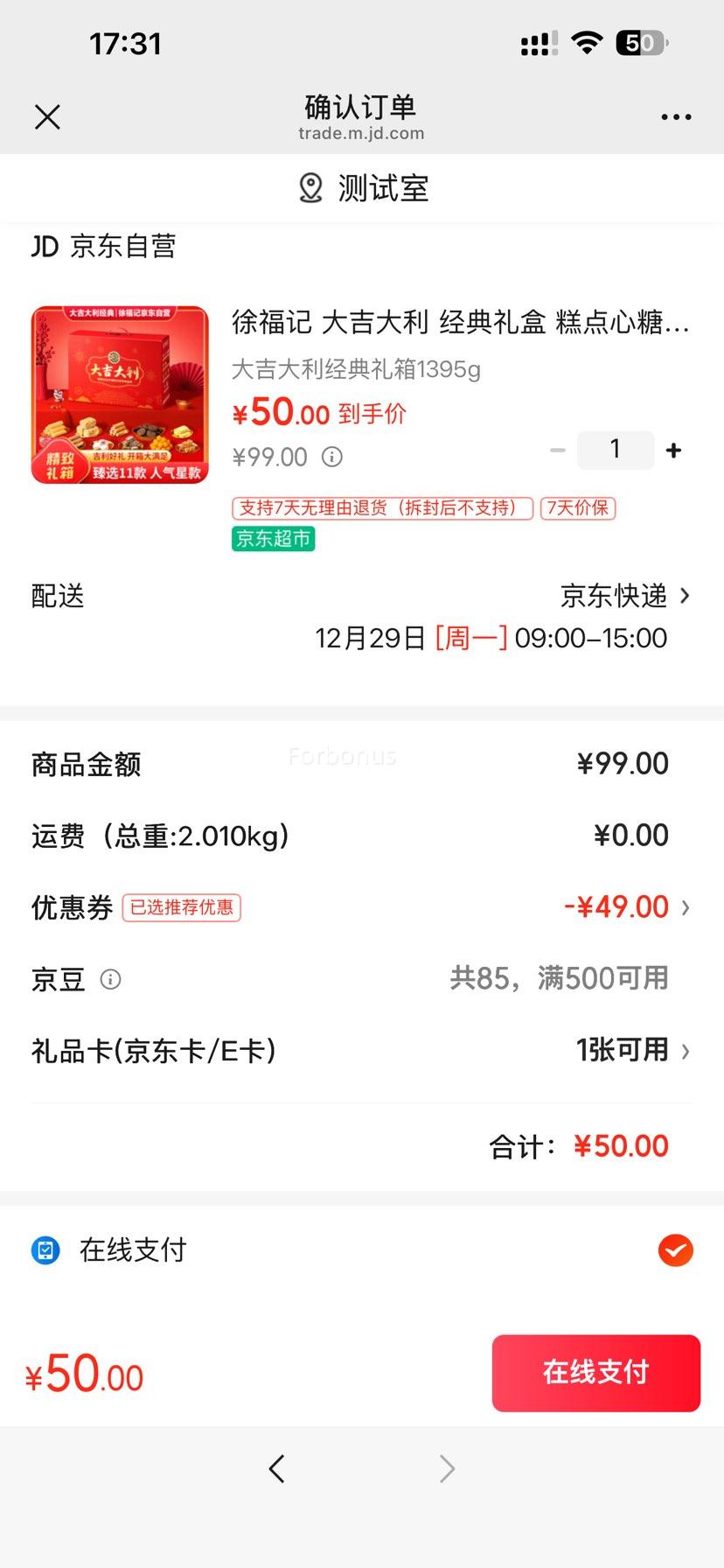Increase item quantity with plus stepper
The width and height of the screenshot is (724, 1568).
(673, 450)
